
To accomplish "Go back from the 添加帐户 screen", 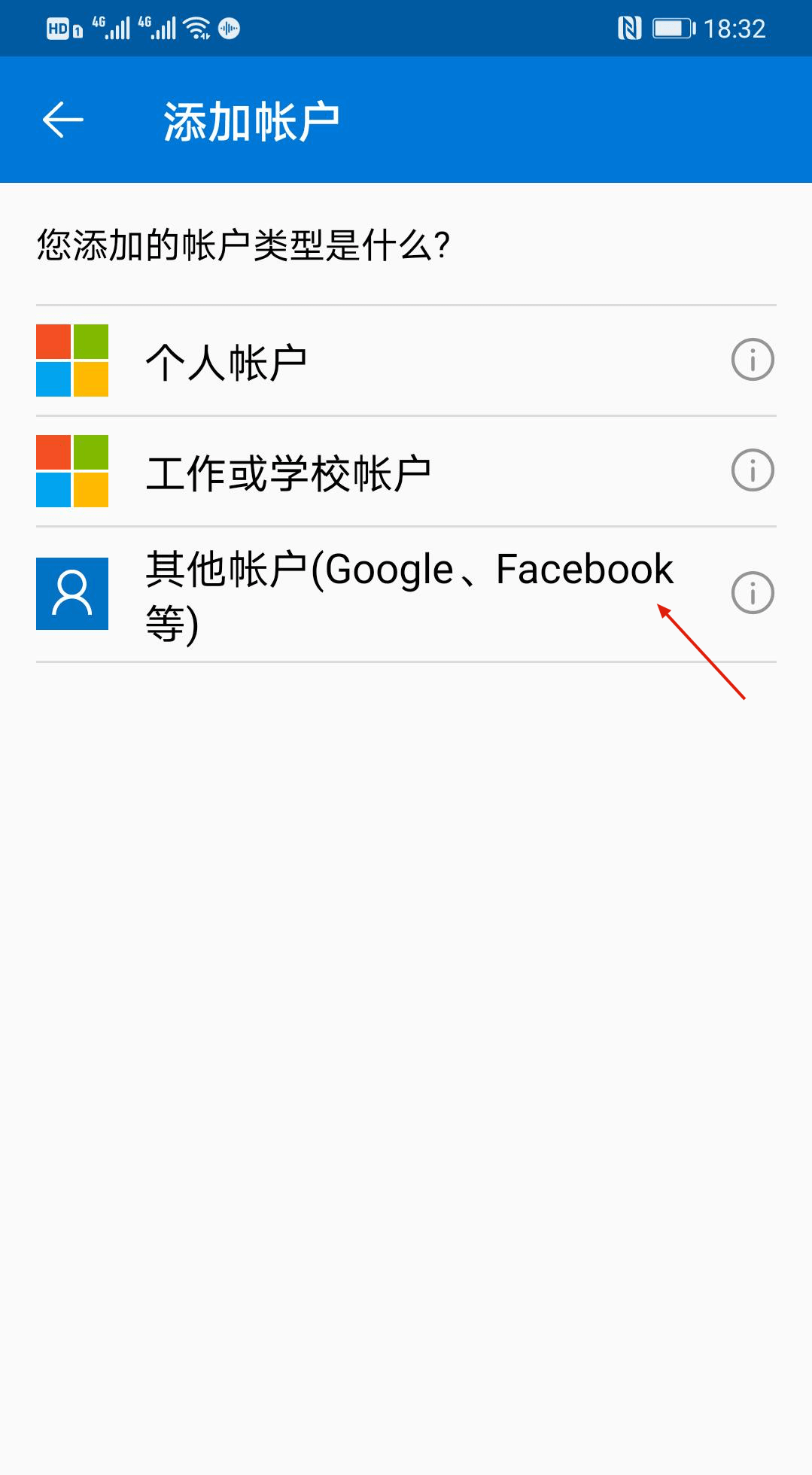I will pyautogui.click(x=62, y=120).
